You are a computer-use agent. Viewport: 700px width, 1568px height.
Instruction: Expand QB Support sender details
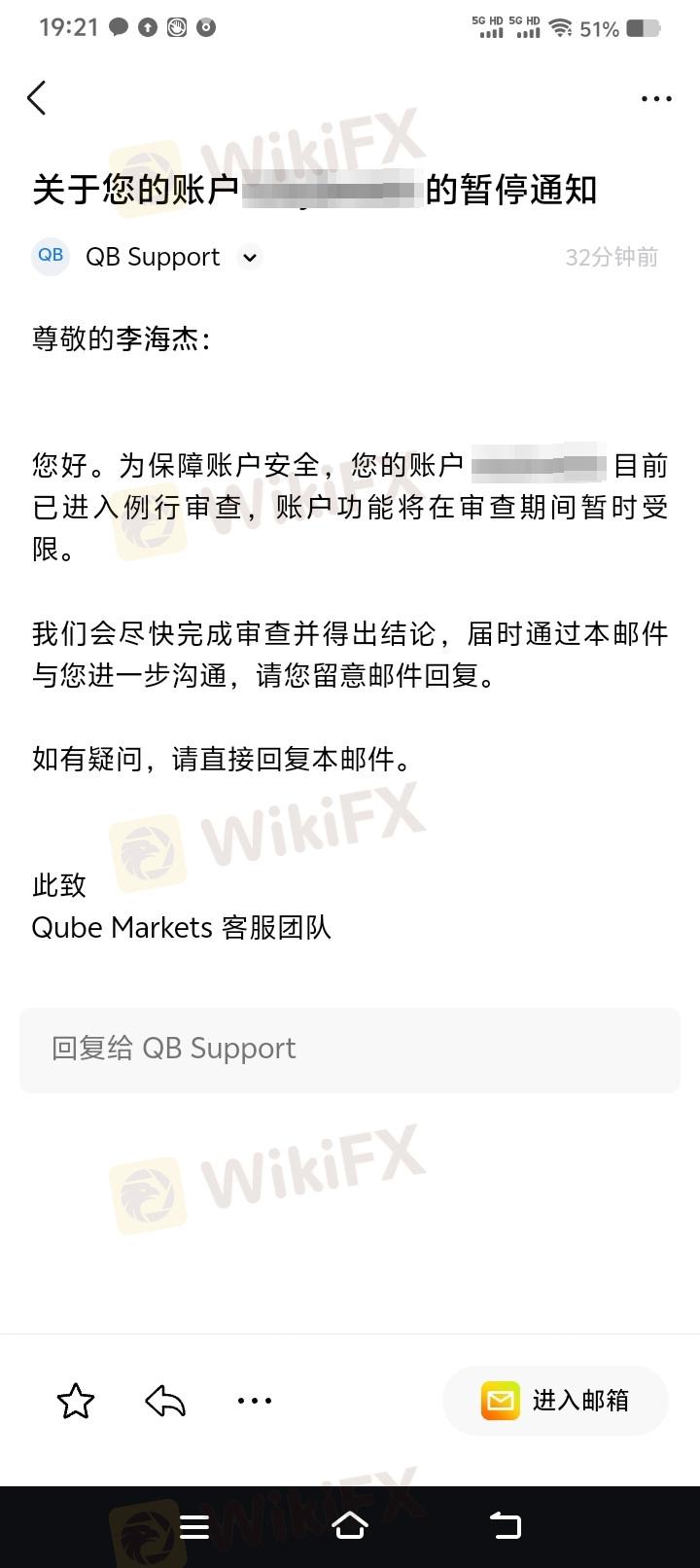250,258
